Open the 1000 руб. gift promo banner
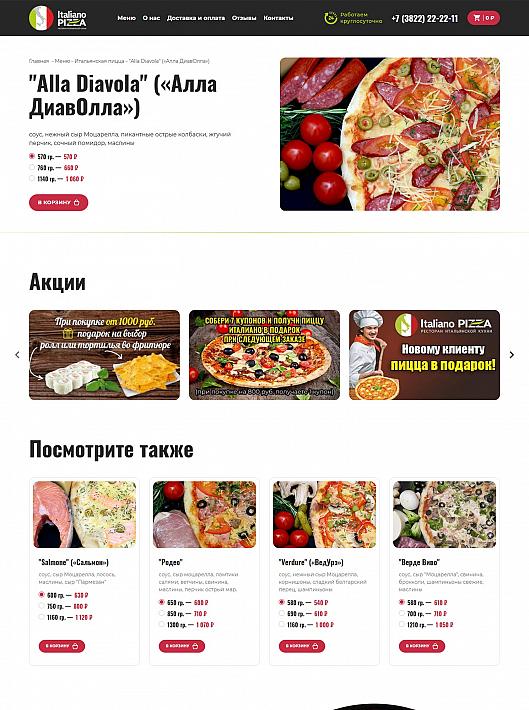The width and height of the screenshot is (529, 710). pos(104,355)
